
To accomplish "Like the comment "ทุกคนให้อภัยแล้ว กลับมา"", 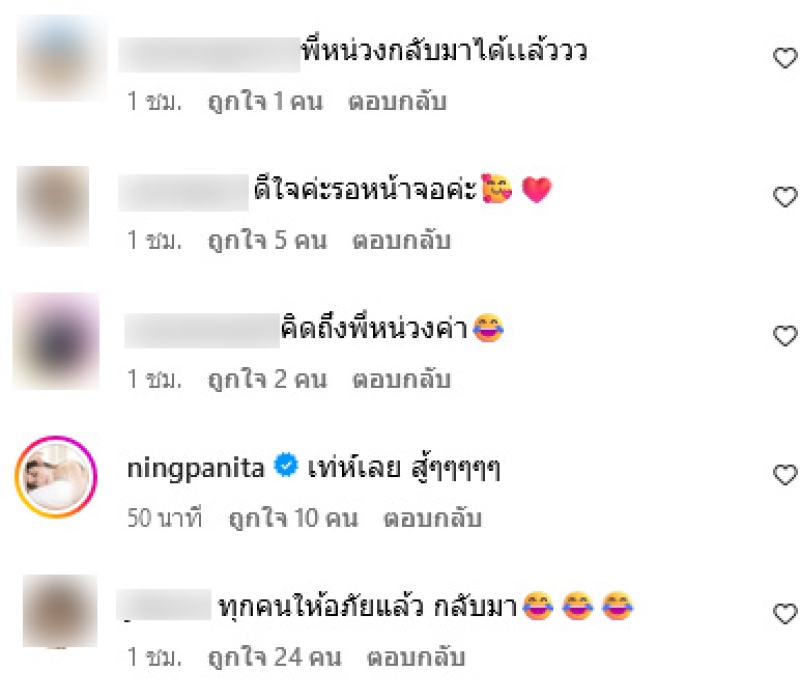I will pyautogui.click(x=786, y=612).
